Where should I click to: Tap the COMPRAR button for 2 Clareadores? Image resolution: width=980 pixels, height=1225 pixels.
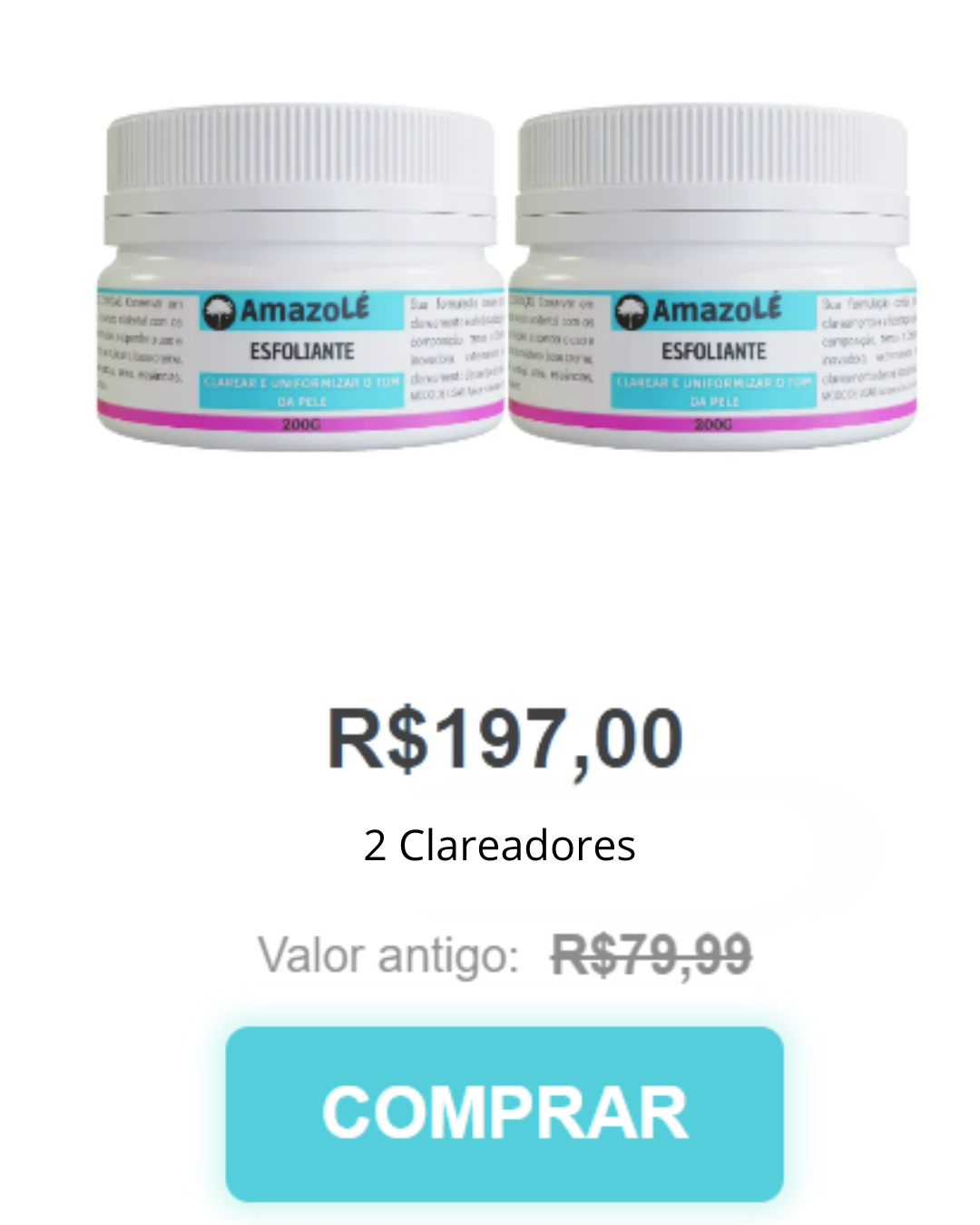pos(505,1113)
